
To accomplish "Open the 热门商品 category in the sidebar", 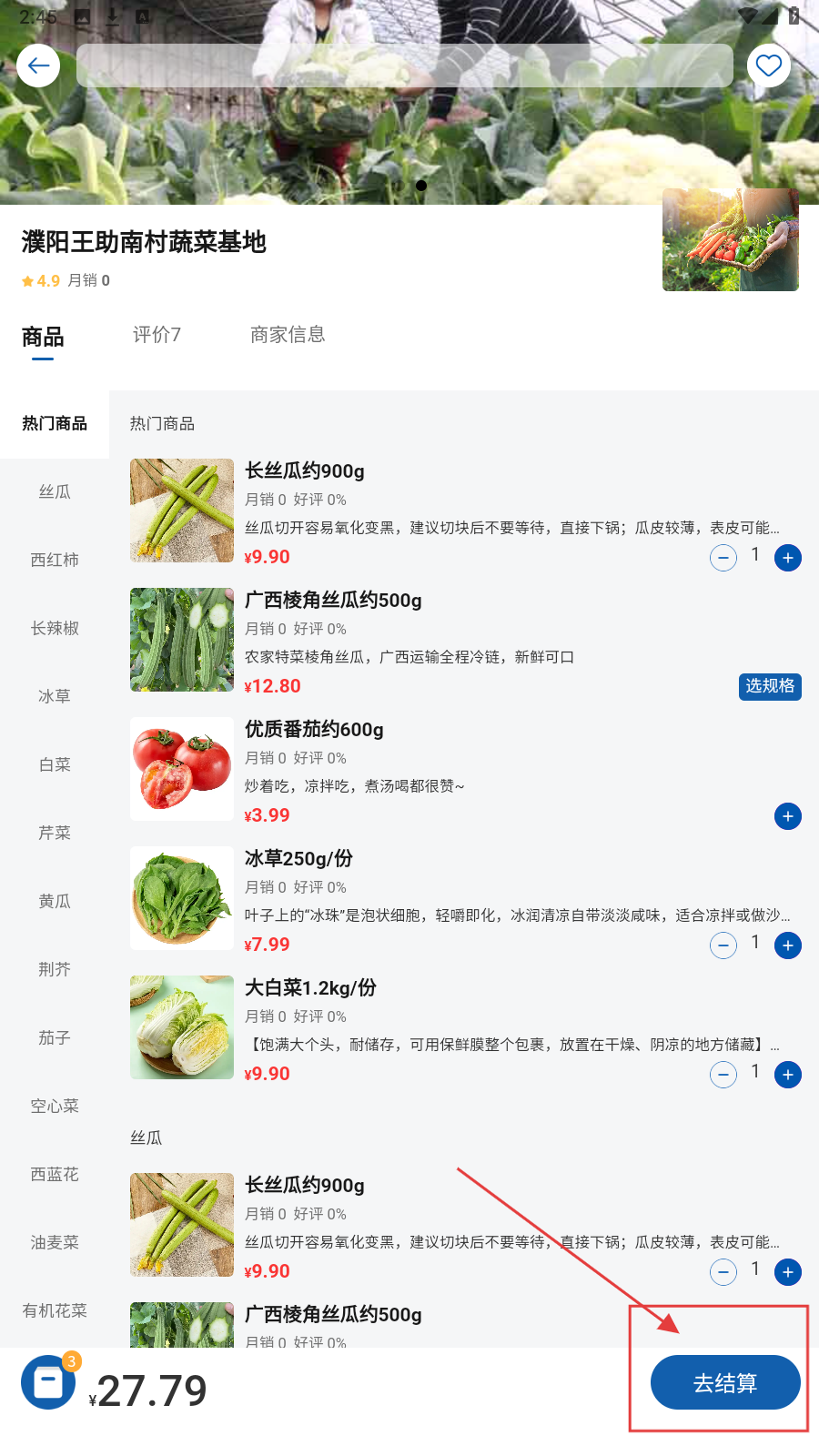I will pyautogui.click(x=55, y=423).
